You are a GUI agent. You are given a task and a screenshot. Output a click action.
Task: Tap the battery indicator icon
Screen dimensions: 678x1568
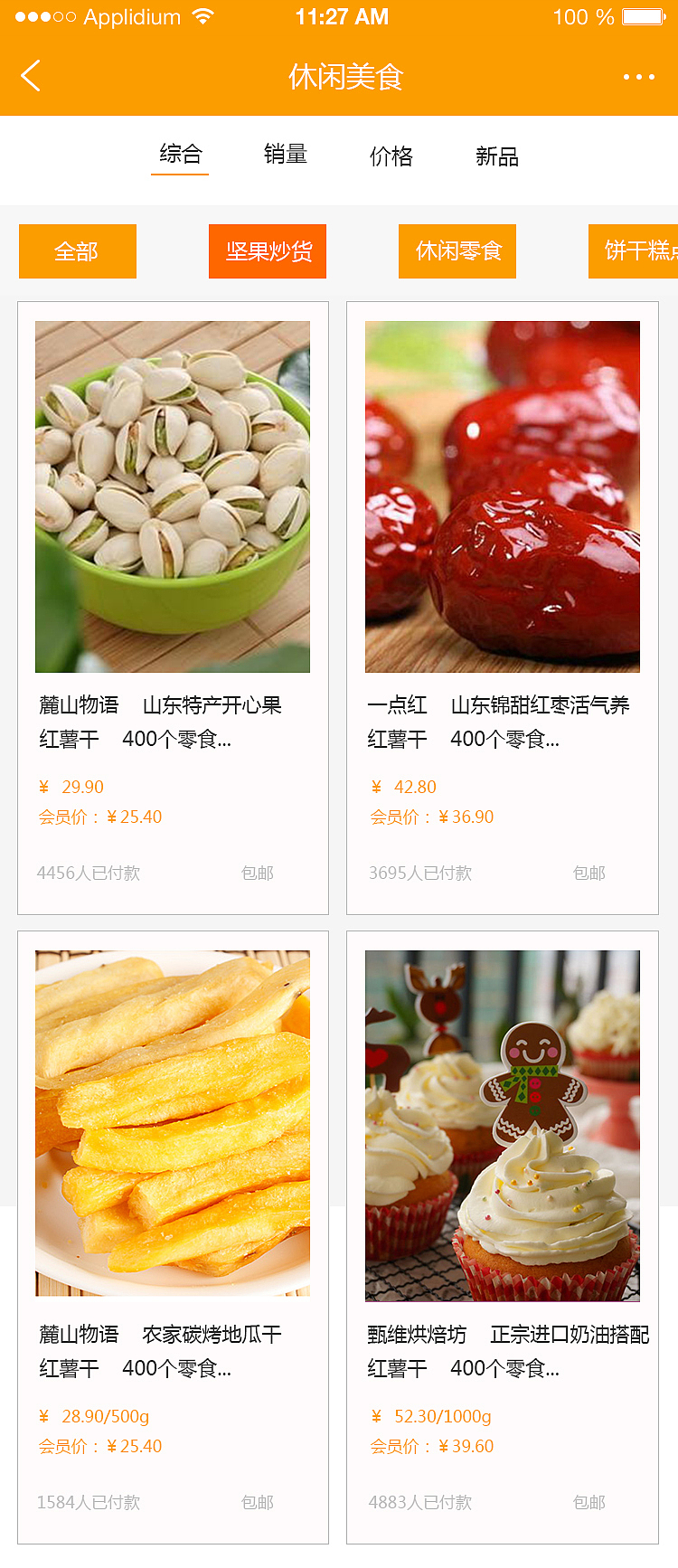click(x=644, y=15)
